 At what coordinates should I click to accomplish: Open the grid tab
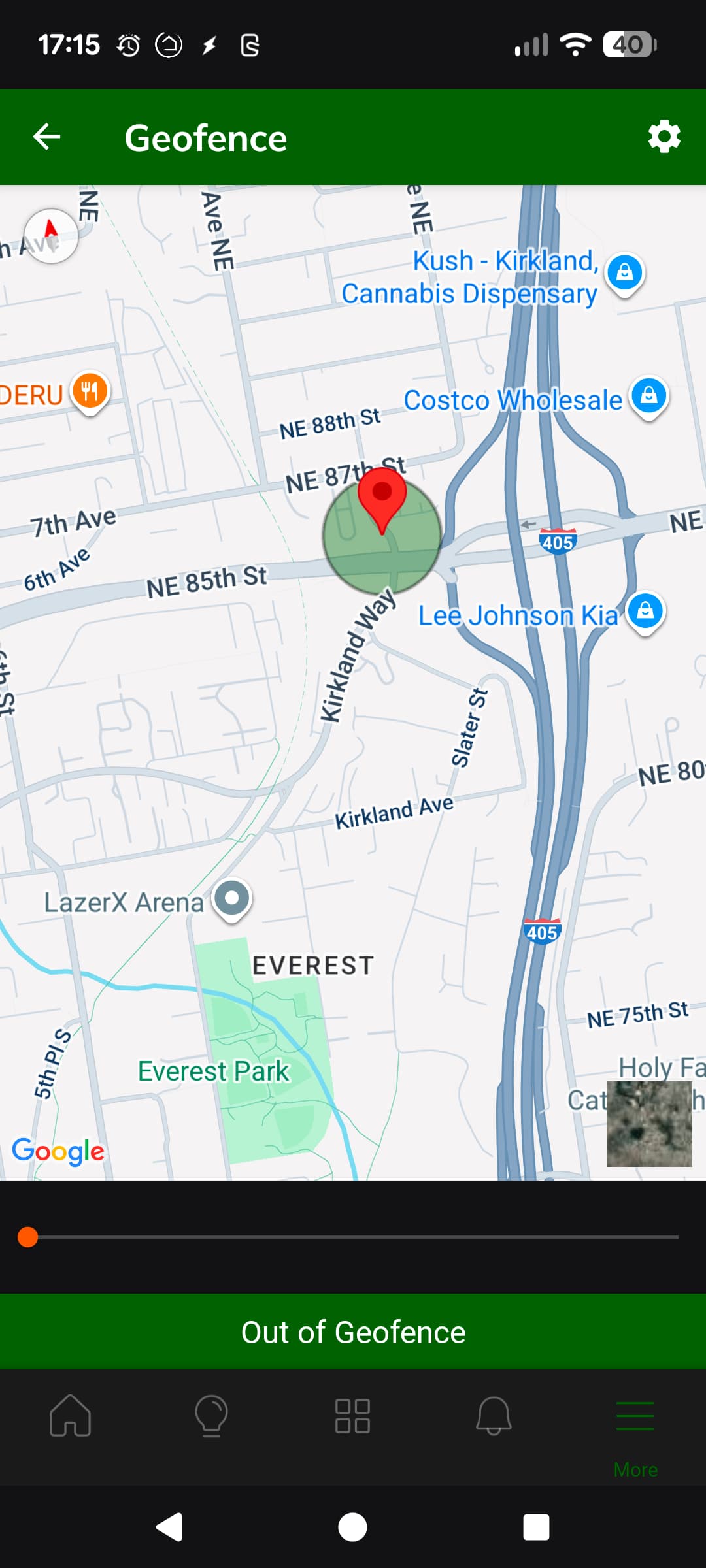[352, 1416]
